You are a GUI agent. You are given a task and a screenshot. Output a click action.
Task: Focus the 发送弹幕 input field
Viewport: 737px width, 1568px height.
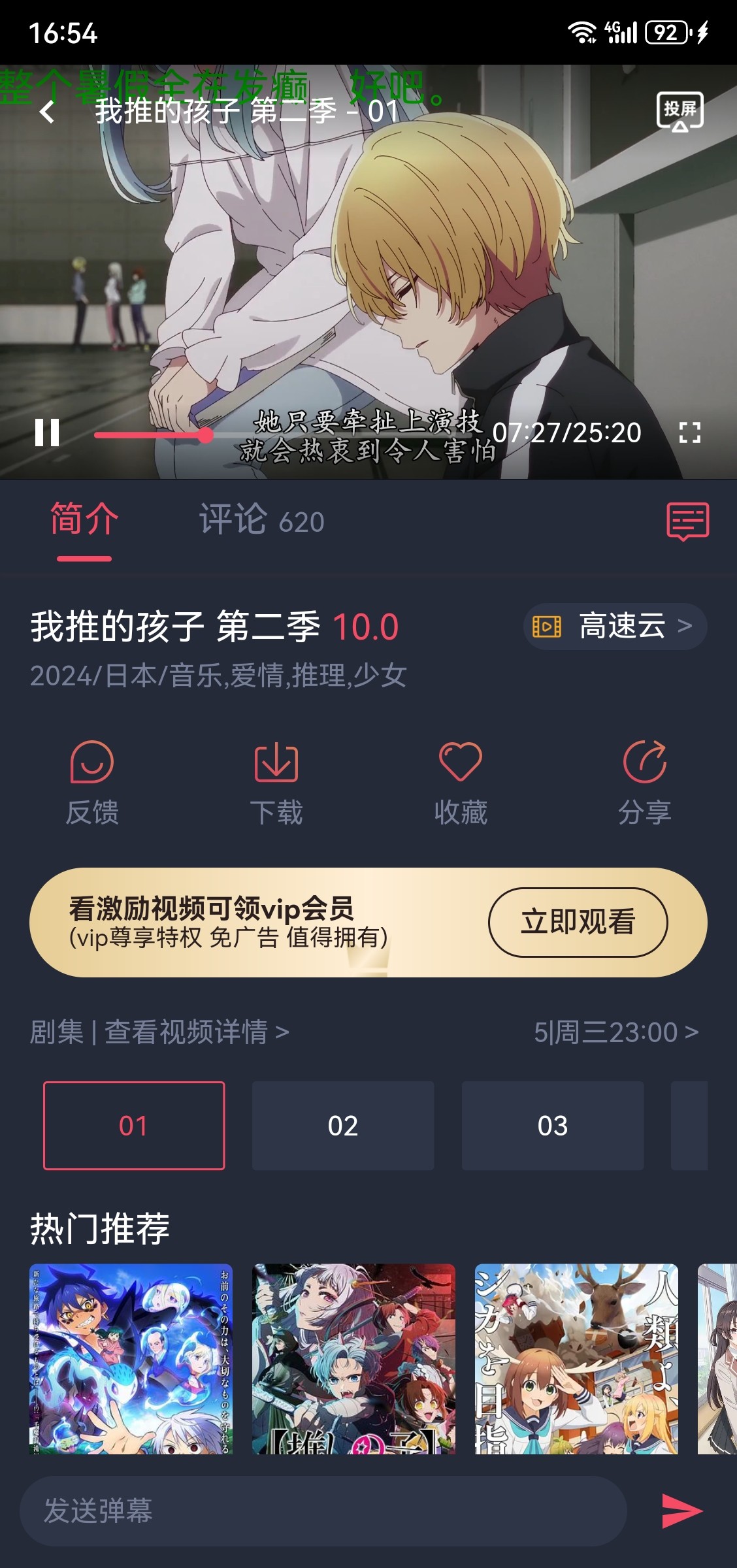coord(323,1511)
